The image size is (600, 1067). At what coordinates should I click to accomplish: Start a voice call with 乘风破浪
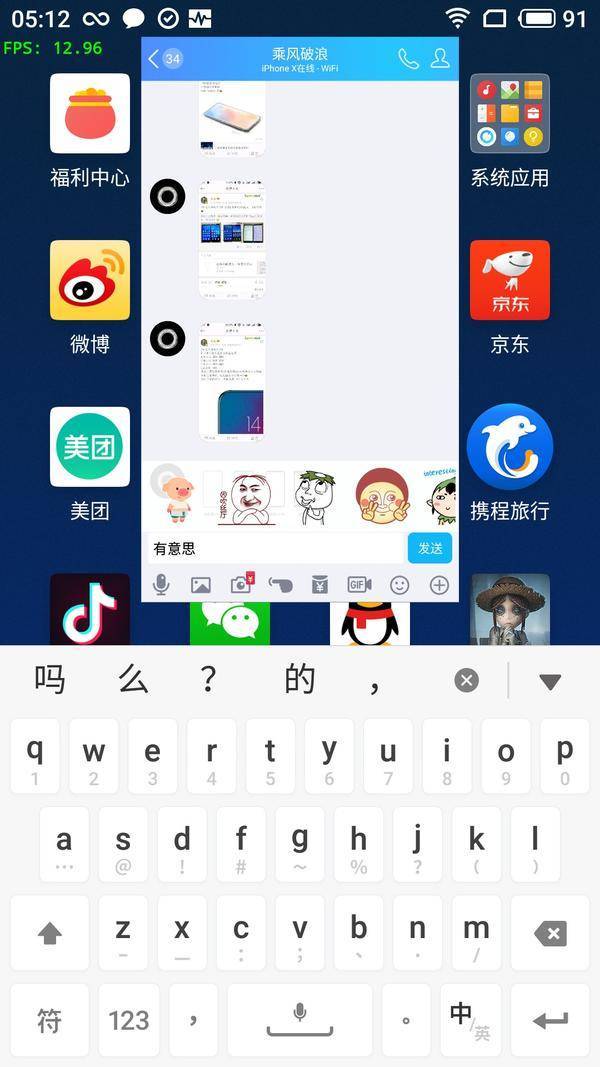(408, 59)
